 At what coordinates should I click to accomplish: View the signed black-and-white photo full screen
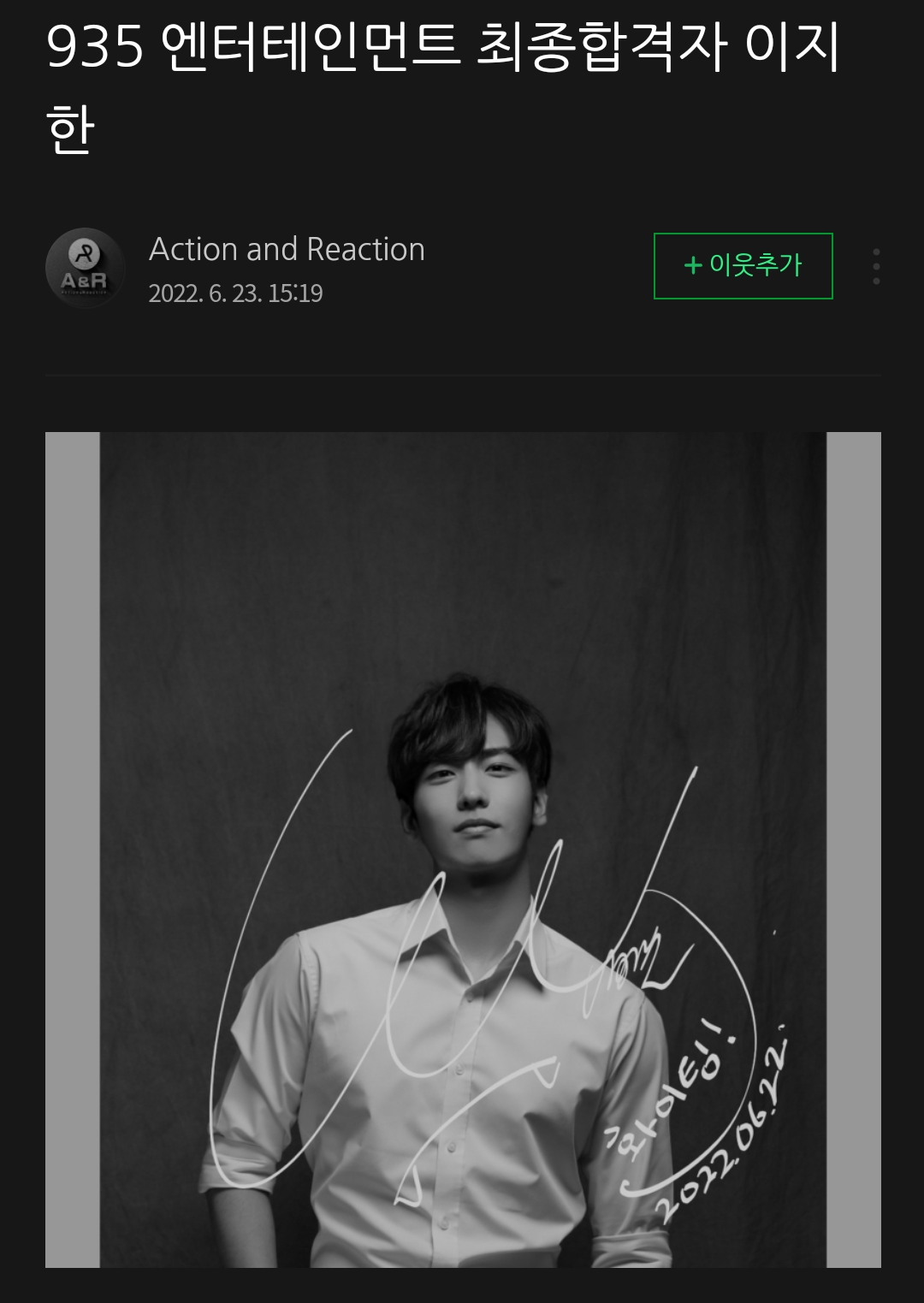coord(463,849)
